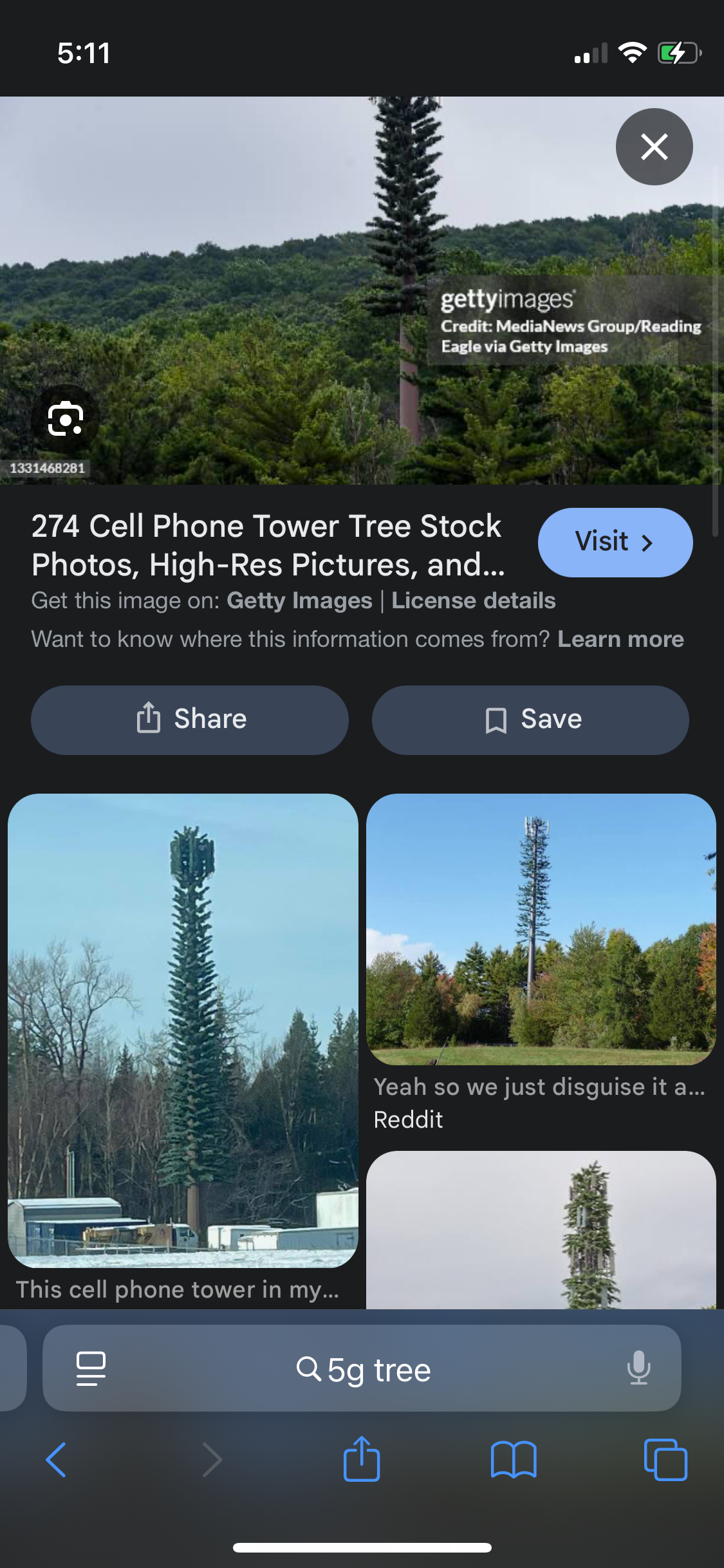Go back to the previous page
The image size is (724, 1568).
pos(56,1459)
